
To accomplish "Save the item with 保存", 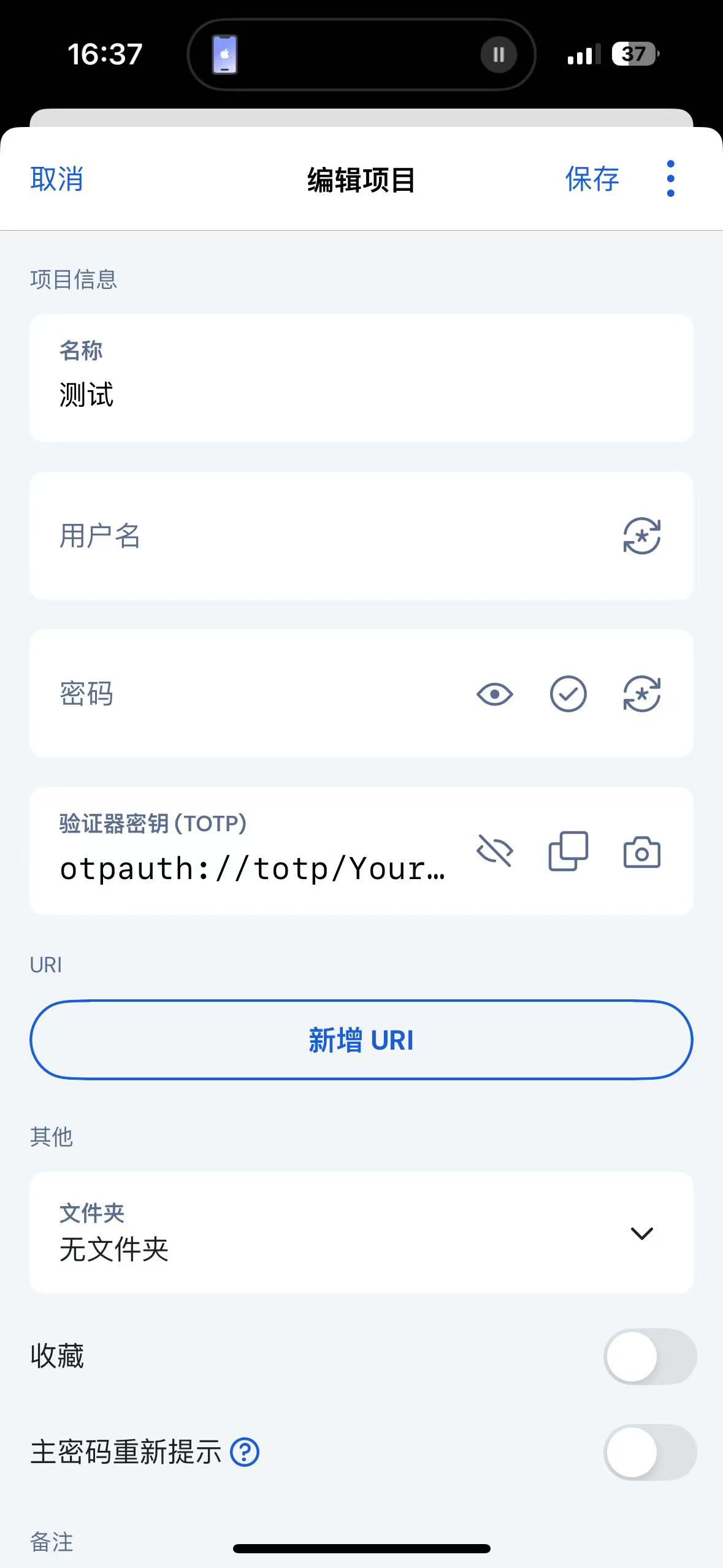I will (592, 179).
